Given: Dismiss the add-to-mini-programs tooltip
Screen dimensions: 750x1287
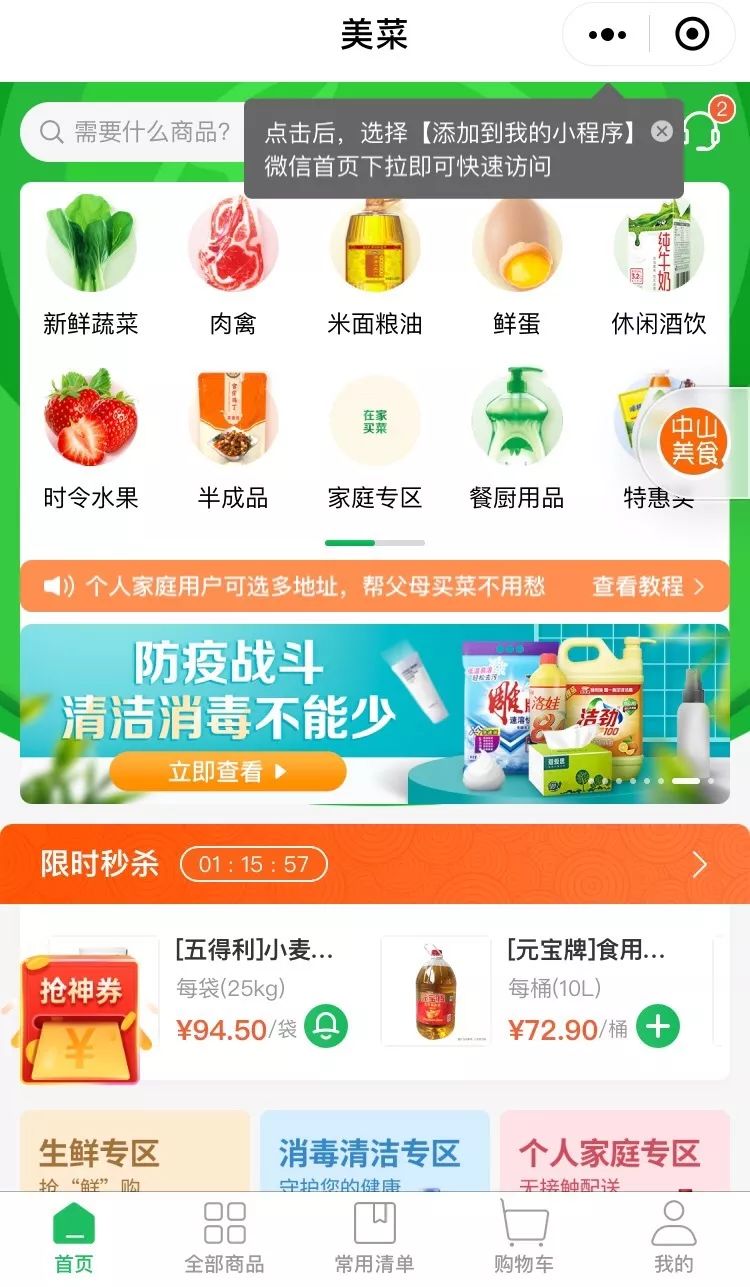Looking at the screenshot, I should coord(661,131).
